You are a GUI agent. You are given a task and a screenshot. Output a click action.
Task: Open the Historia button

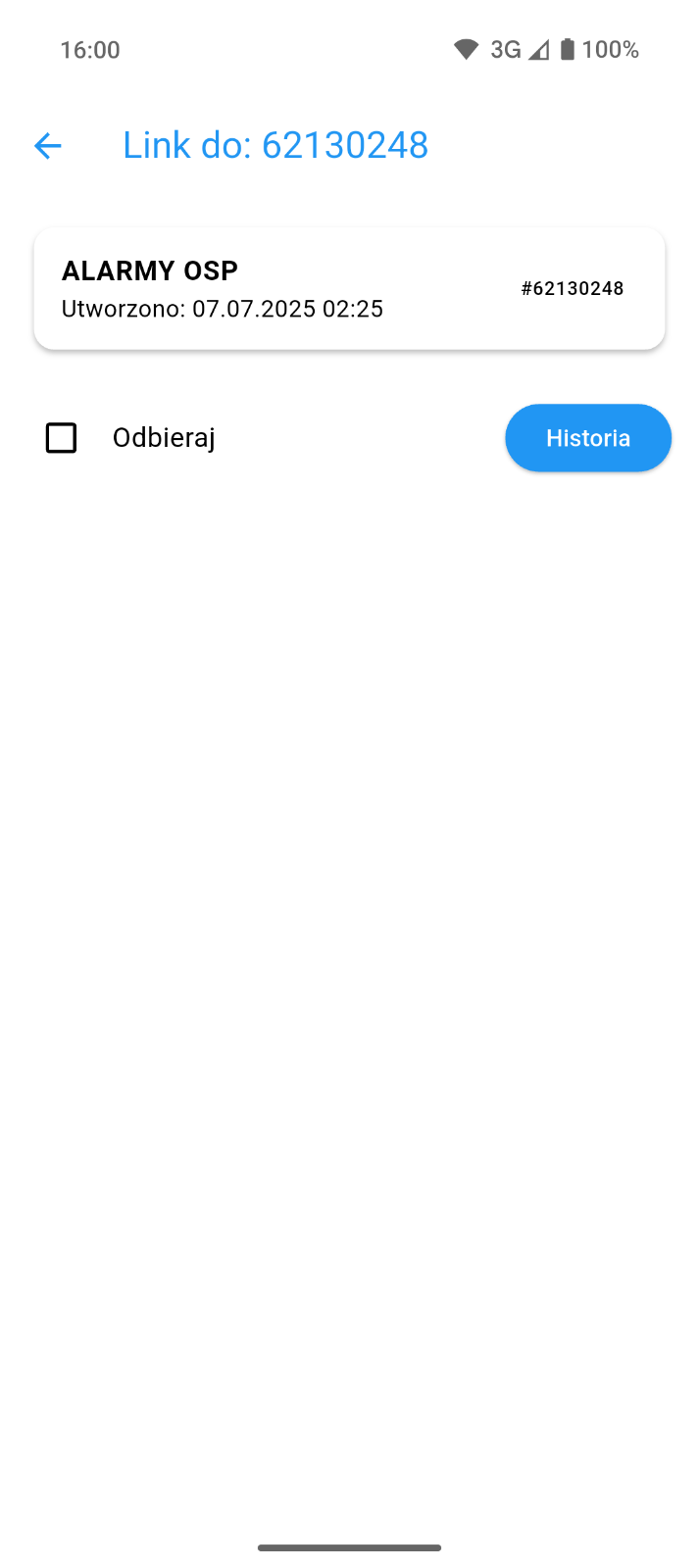587,438
